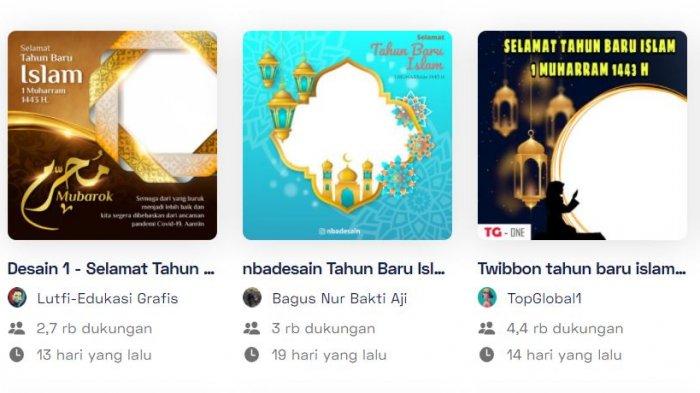View creator Bagus Nur Bakti Aji profile
Image resolution: width=700 pixels, height=393 pixels.
339,298
